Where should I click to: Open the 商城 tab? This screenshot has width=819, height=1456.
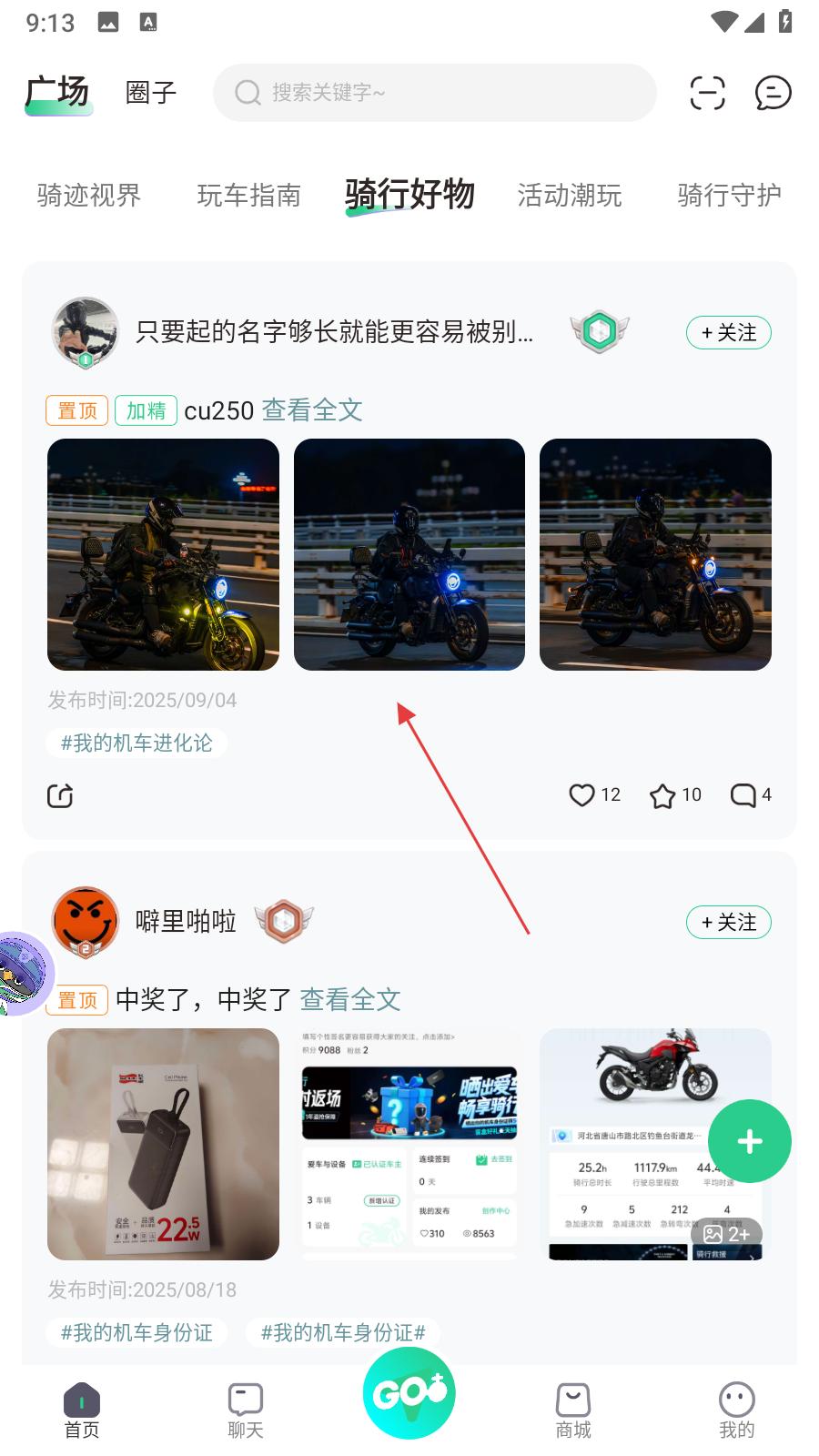(573, 1410)
